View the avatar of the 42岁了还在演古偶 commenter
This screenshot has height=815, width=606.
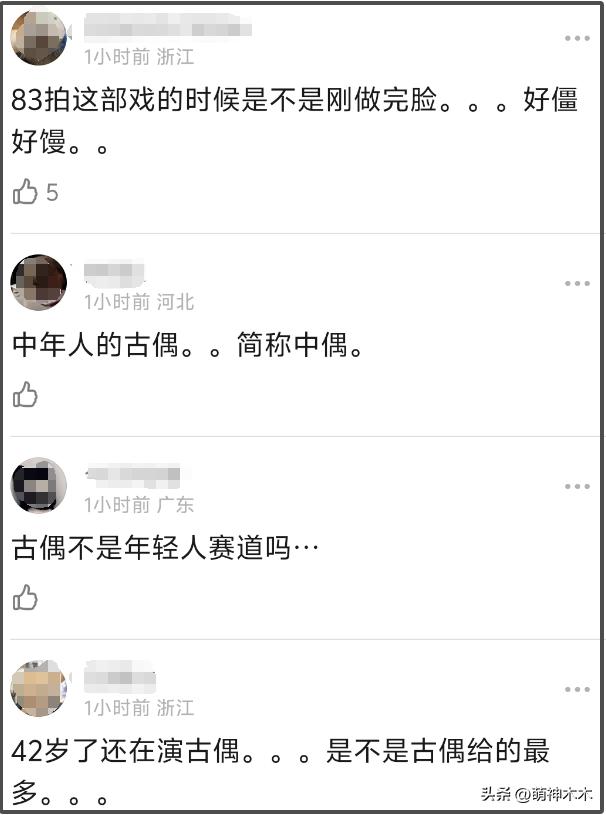(x=38, y=689)
